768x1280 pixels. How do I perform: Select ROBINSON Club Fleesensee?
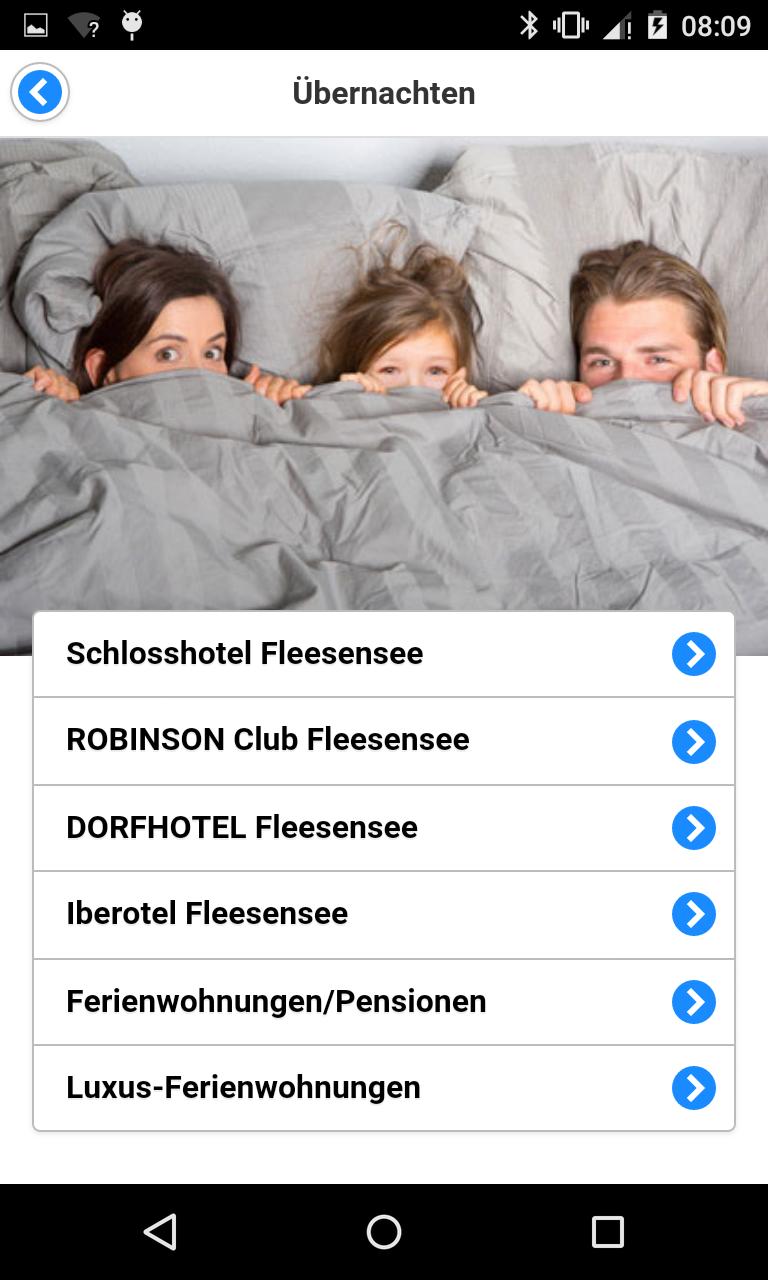384,741
